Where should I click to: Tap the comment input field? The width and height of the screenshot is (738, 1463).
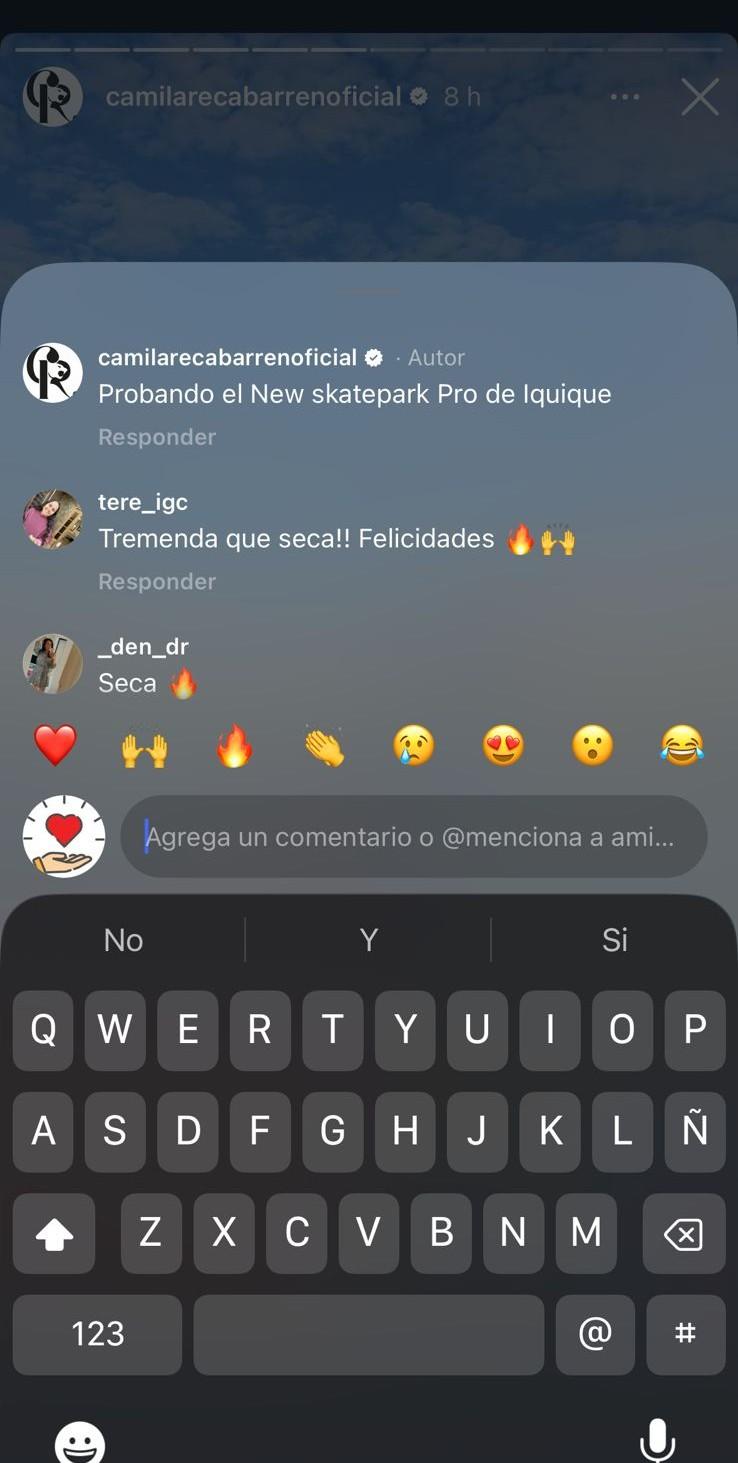[413, 836]
